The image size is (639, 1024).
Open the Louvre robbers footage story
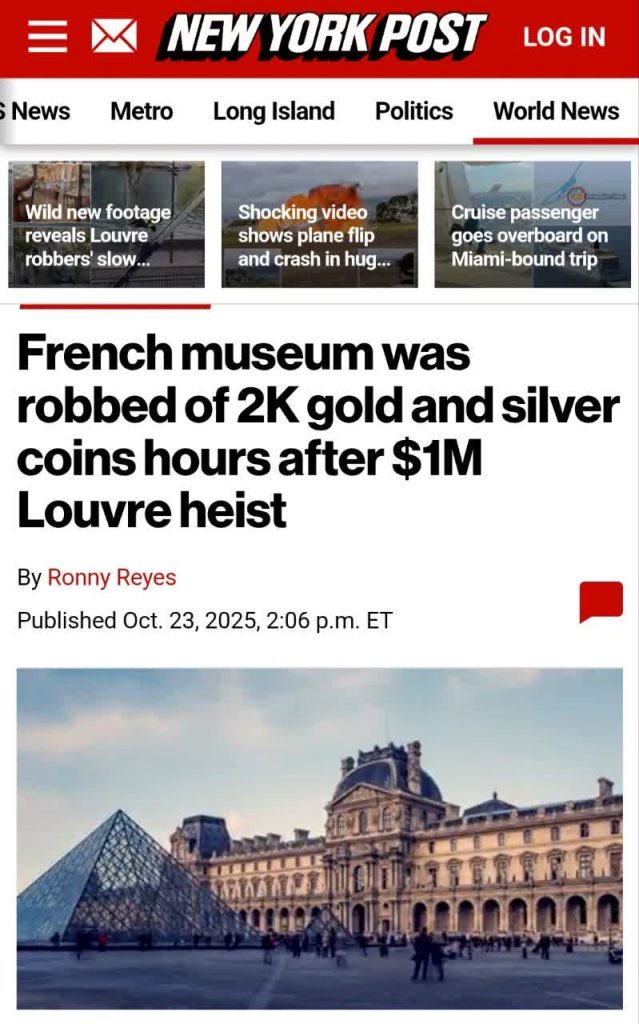coord(107,225)
